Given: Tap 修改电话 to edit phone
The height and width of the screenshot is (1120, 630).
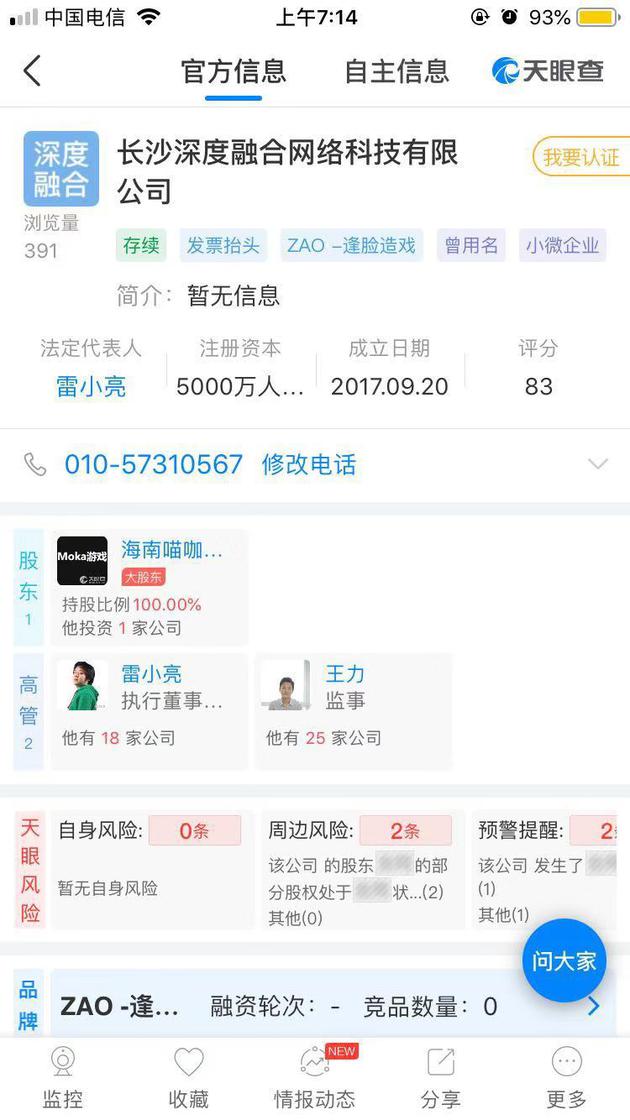Looking at the screenshot, I should [x=308, y=464].
